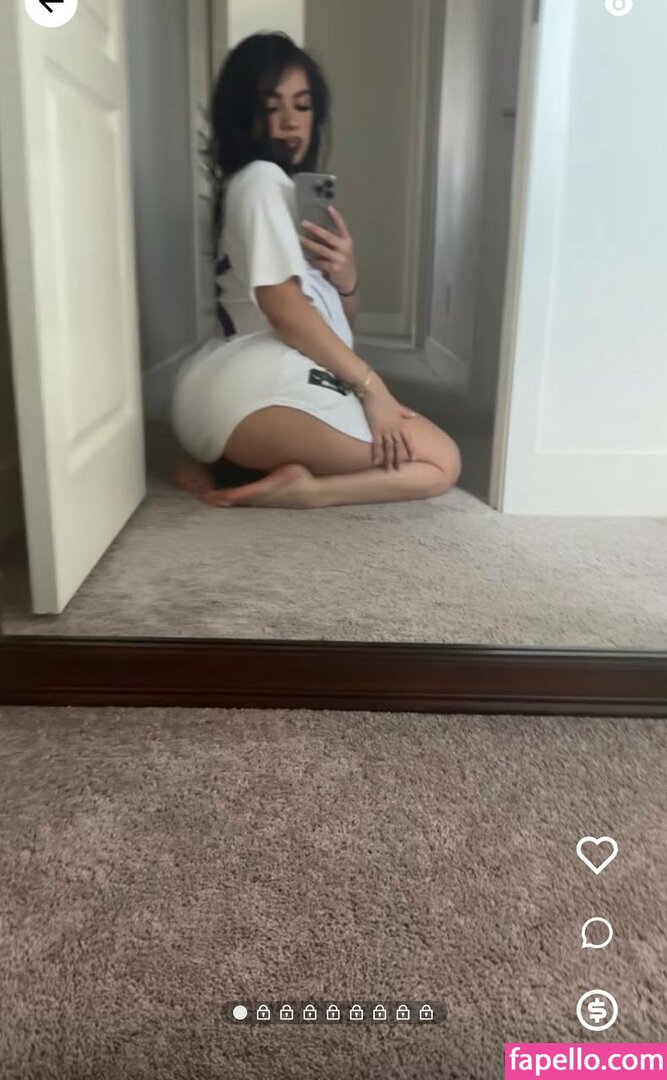Like this post with the heart icon

click(x=597, y=855)
